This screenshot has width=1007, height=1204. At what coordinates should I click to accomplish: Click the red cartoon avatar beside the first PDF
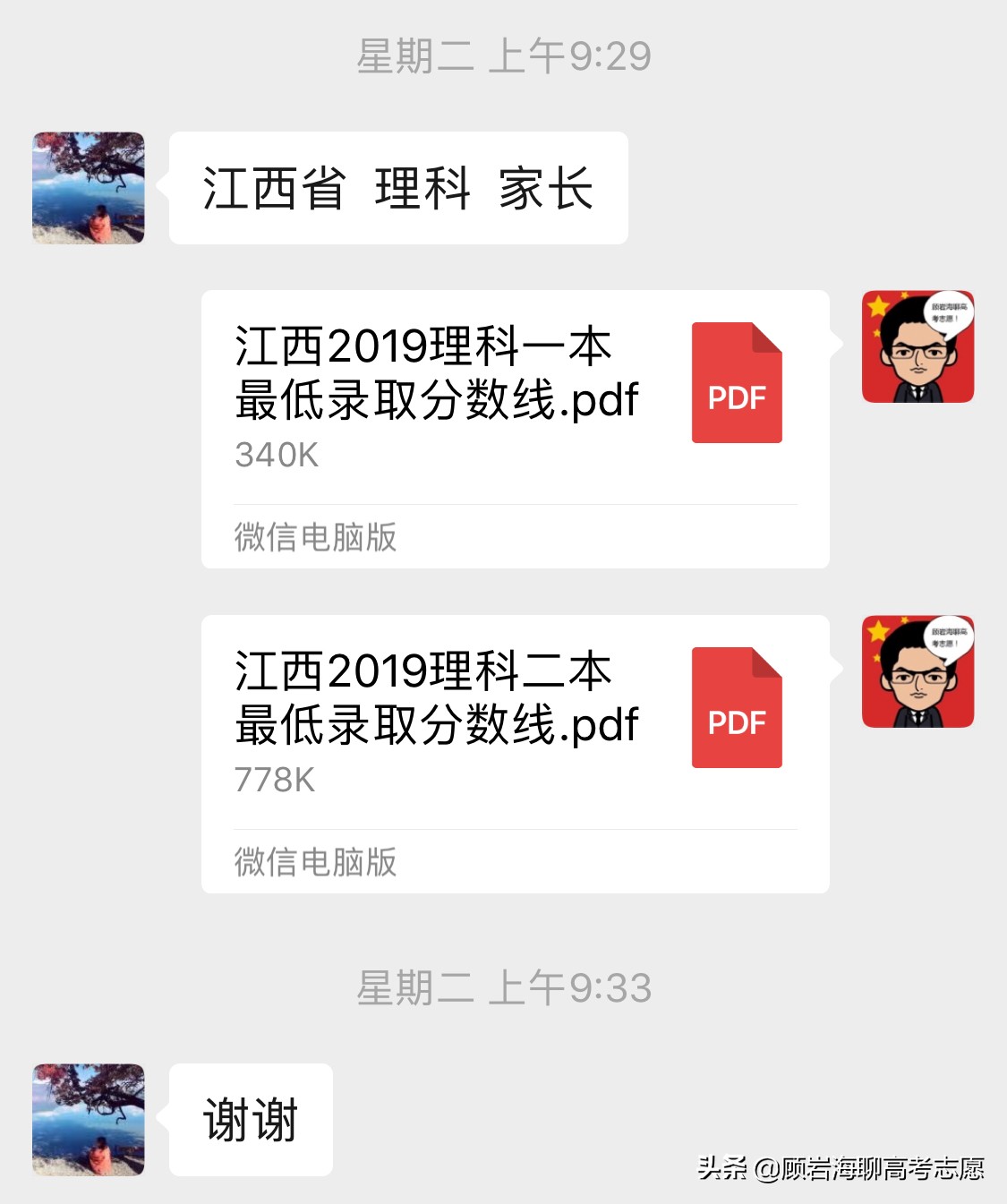917,347
